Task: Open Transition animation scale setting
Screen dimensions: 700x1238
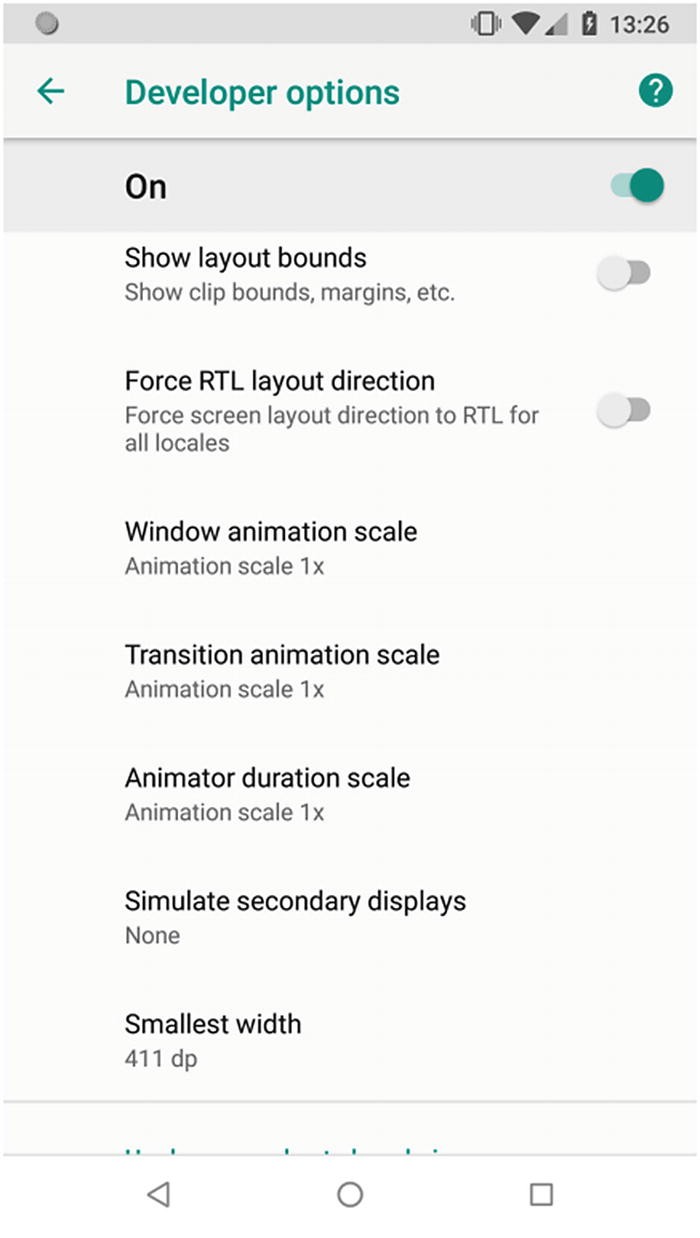Action: point(350,671)
